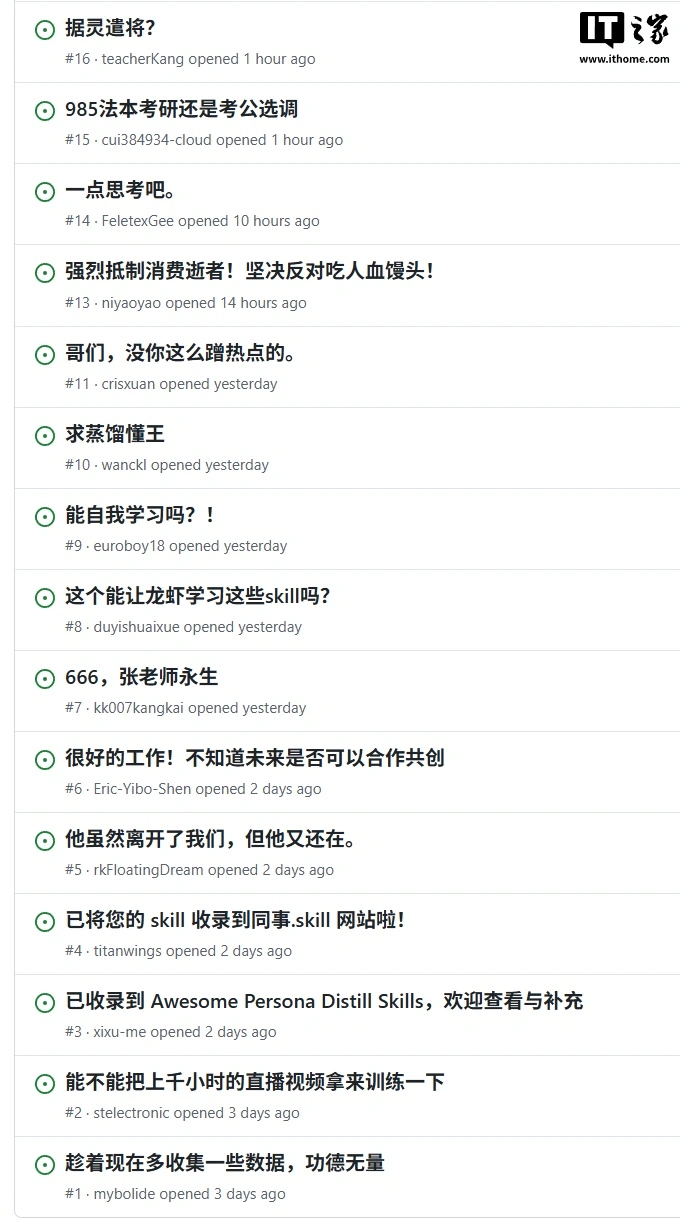
Task: Open issue 哥们,没你这么蹭热点的。
Action: [x=181, y=353]
